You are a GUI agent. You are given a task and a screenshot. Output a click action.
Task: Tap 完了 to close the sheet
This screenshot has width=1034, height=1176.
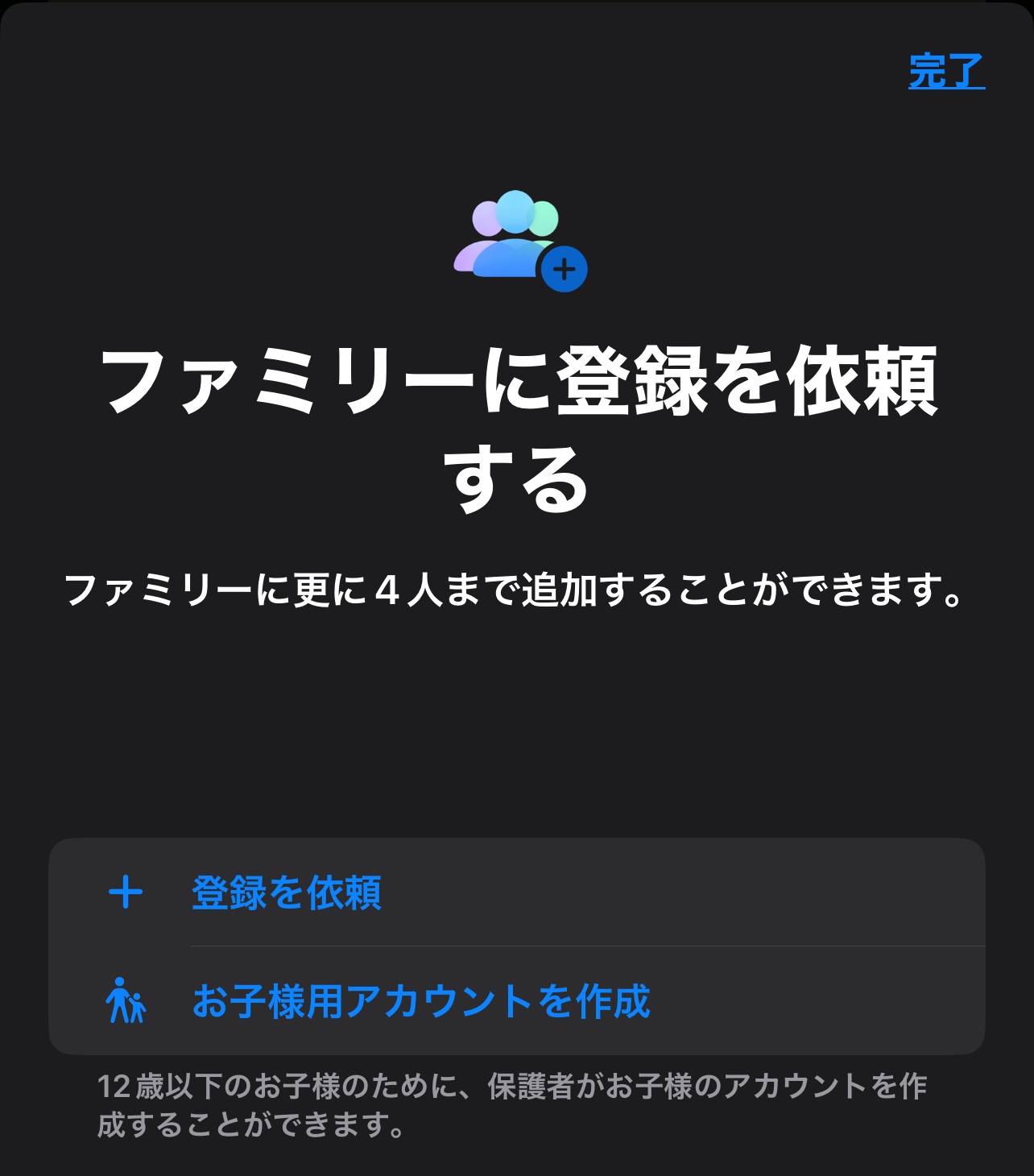click(x=946, y=72)
